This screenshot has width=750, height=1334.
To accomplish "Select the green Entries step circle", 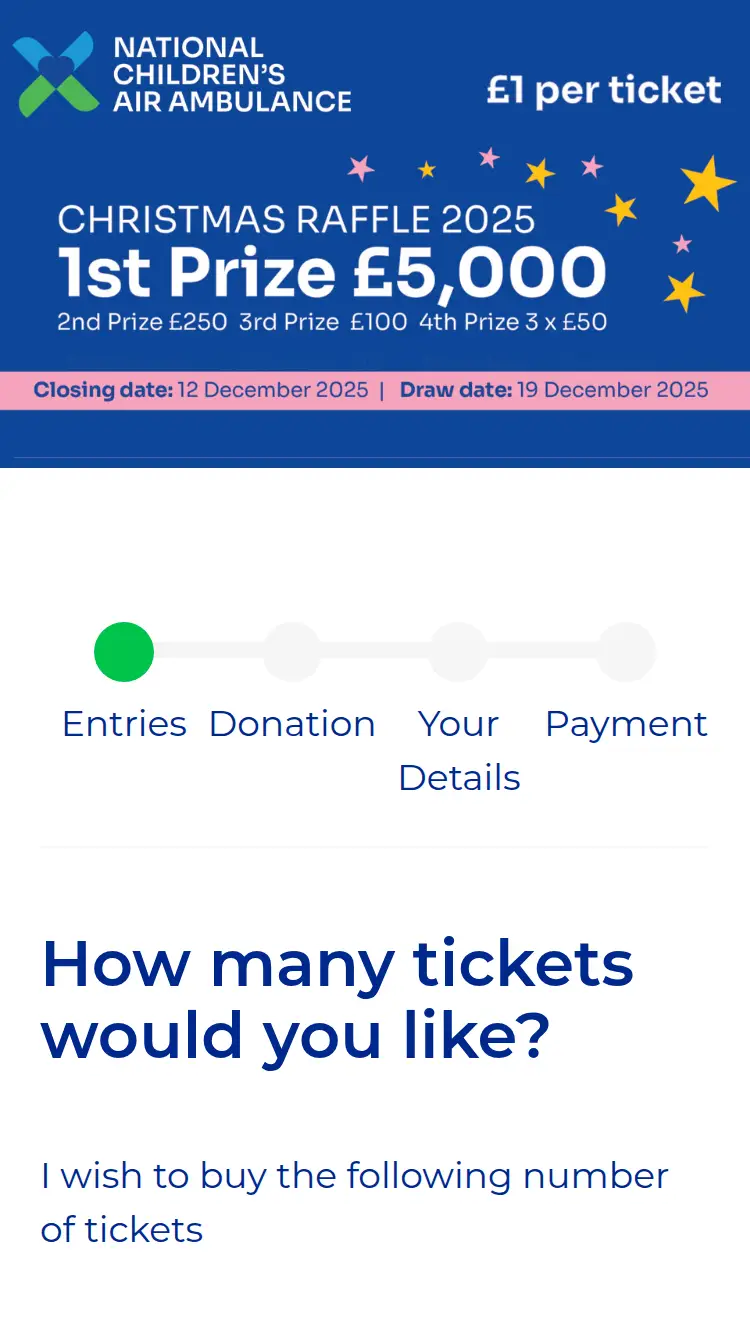I will pos(124,651).
